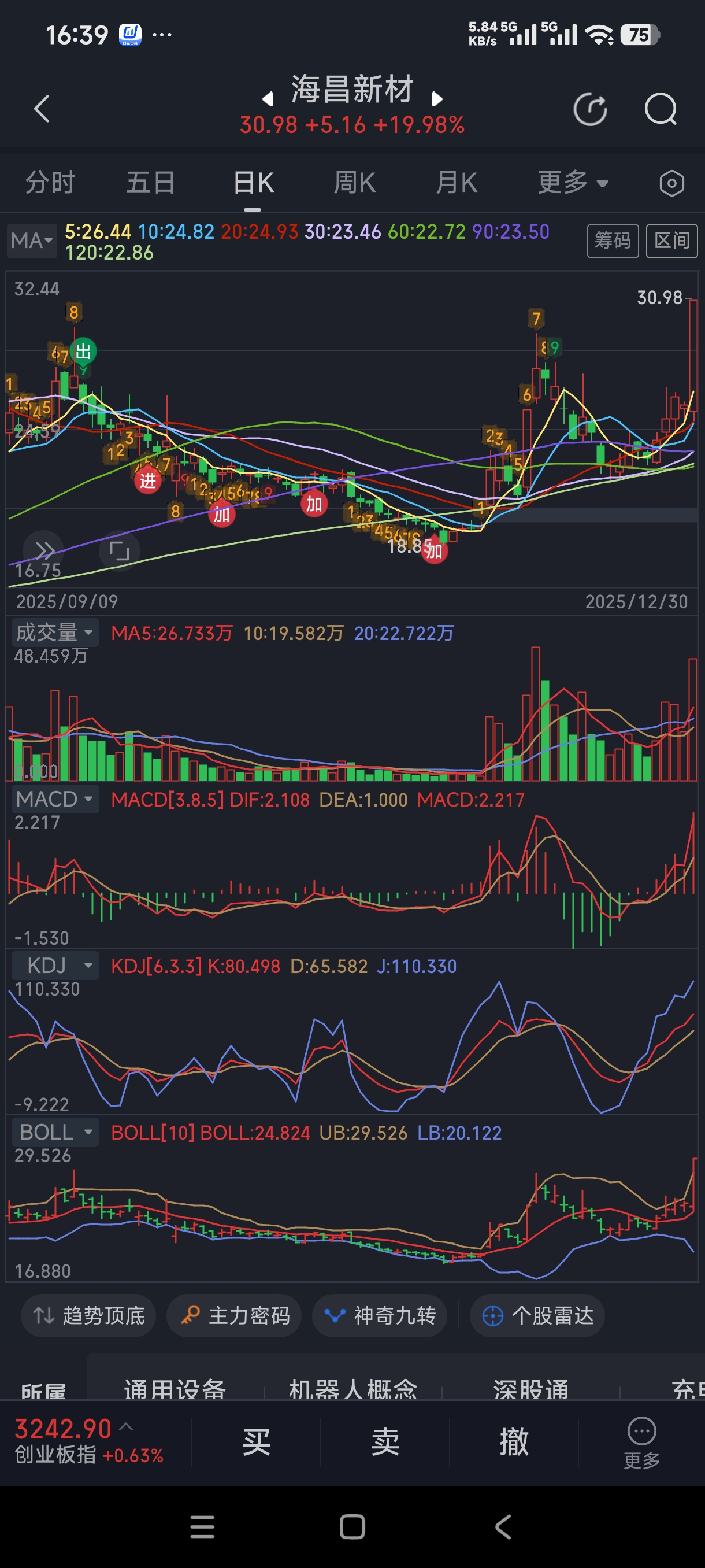Go to the system home screen

[x=352, y=1526]
